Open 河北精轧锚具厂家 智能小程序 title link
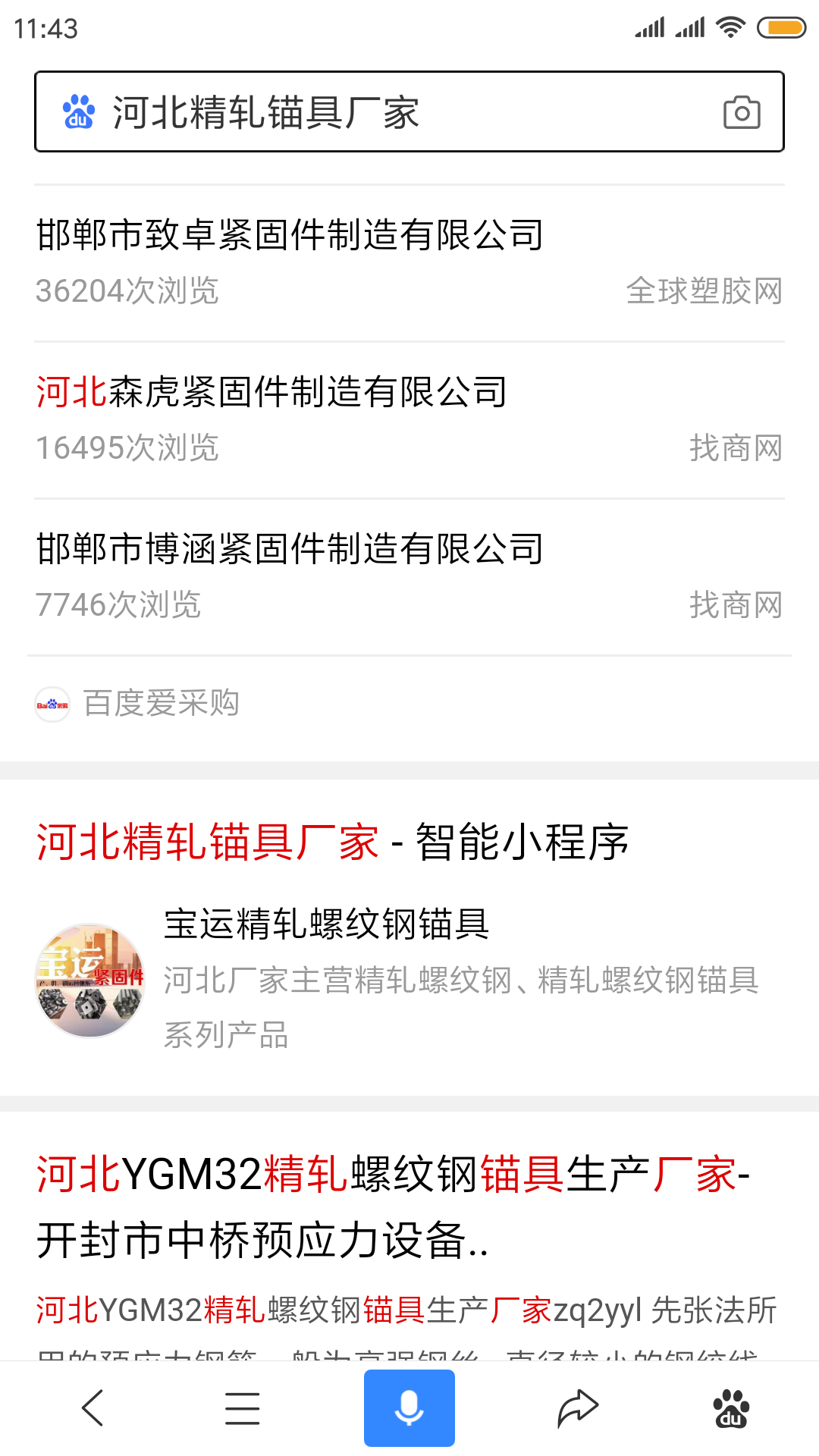Viewport: 819px width, 1456px height. [x=332, y=842]
